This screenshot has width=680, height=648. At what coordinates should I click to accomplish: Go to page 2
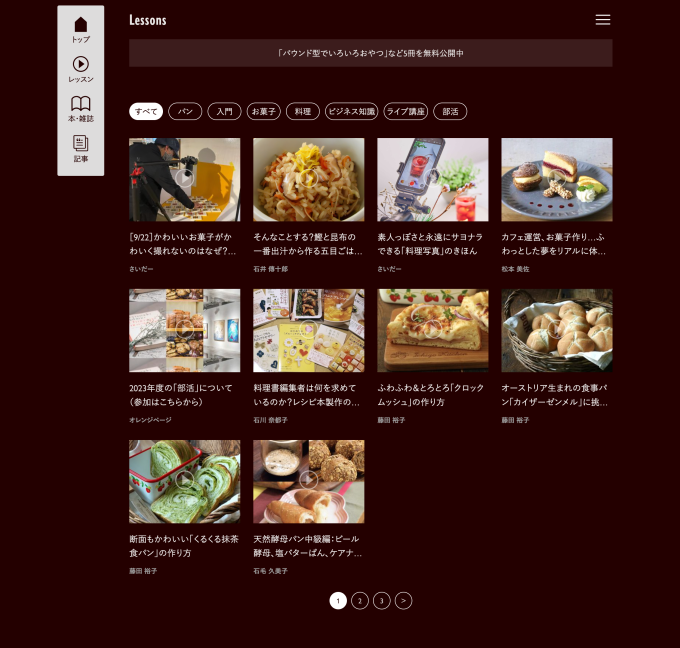pos(360,600)
